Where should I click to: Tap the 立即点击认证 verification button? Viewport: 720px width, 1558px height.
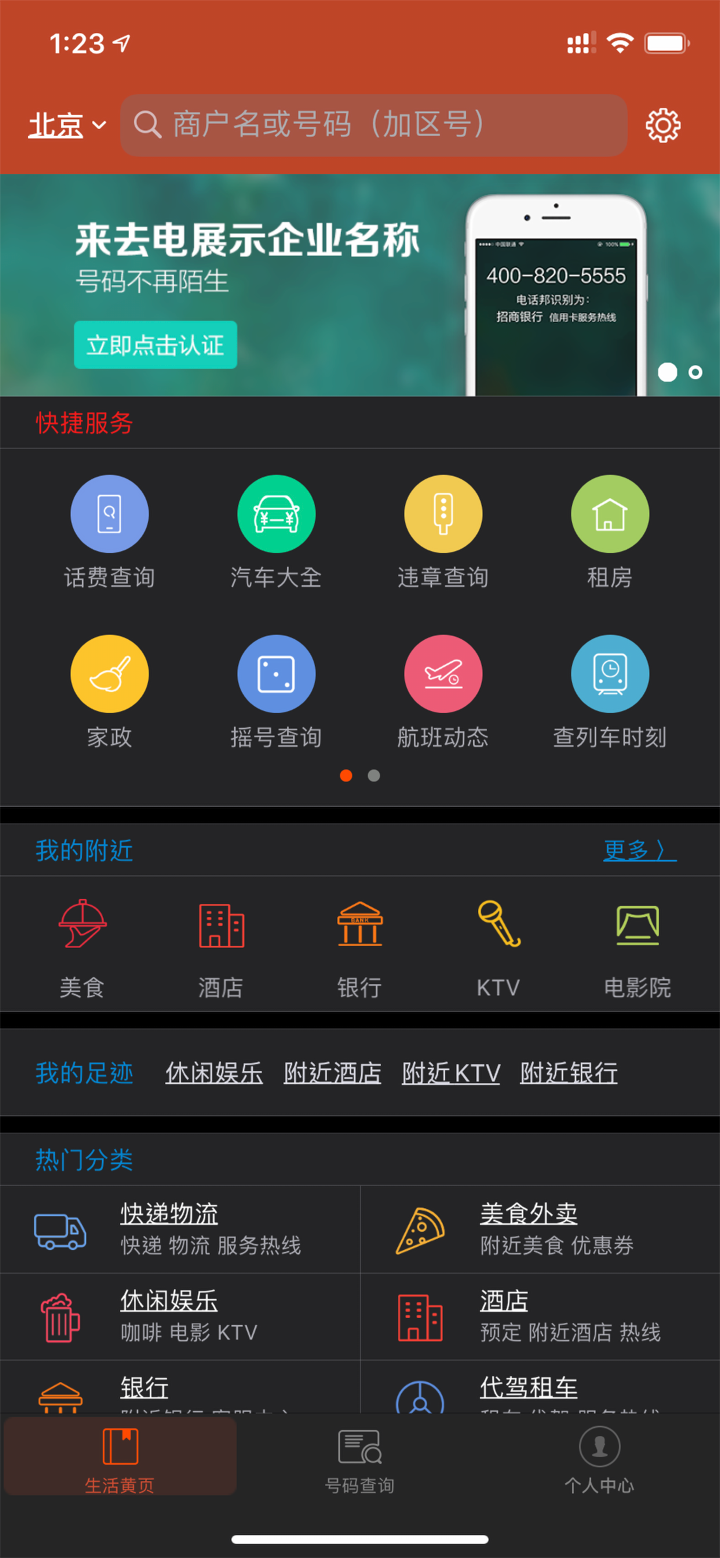coord(155,344)
